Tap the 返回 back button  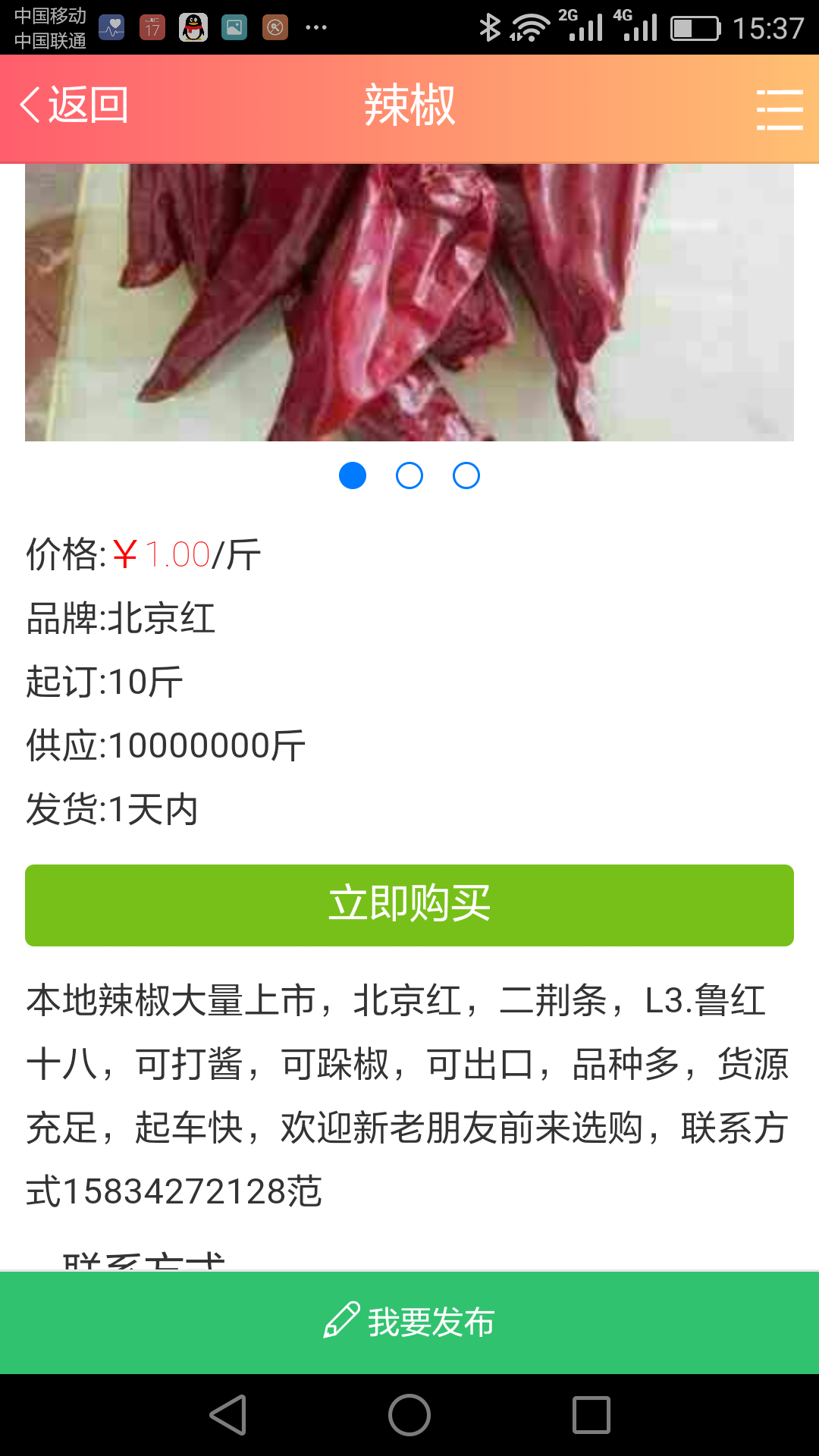click(x=72, y=106)
